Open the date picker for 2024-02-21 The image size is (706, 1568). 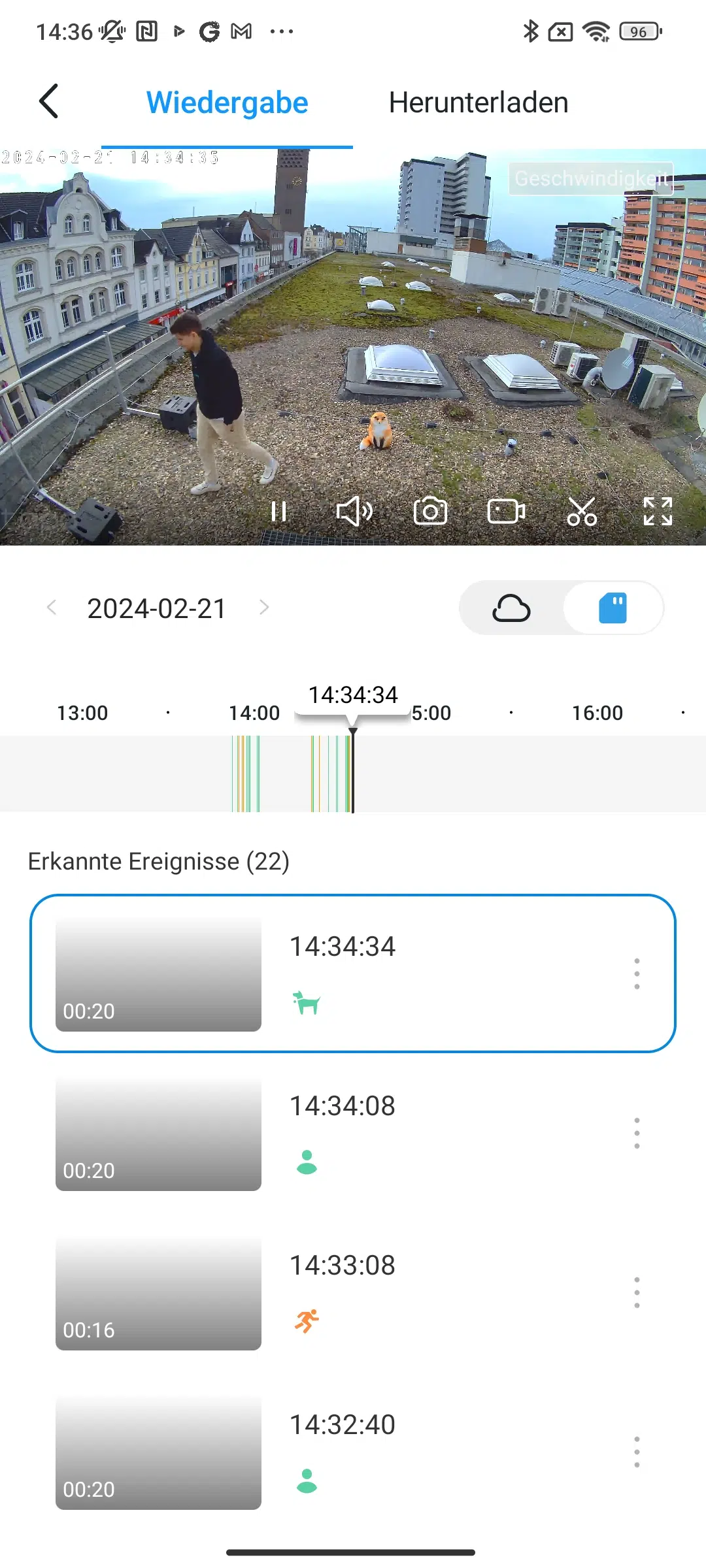(x=157, y=608)
